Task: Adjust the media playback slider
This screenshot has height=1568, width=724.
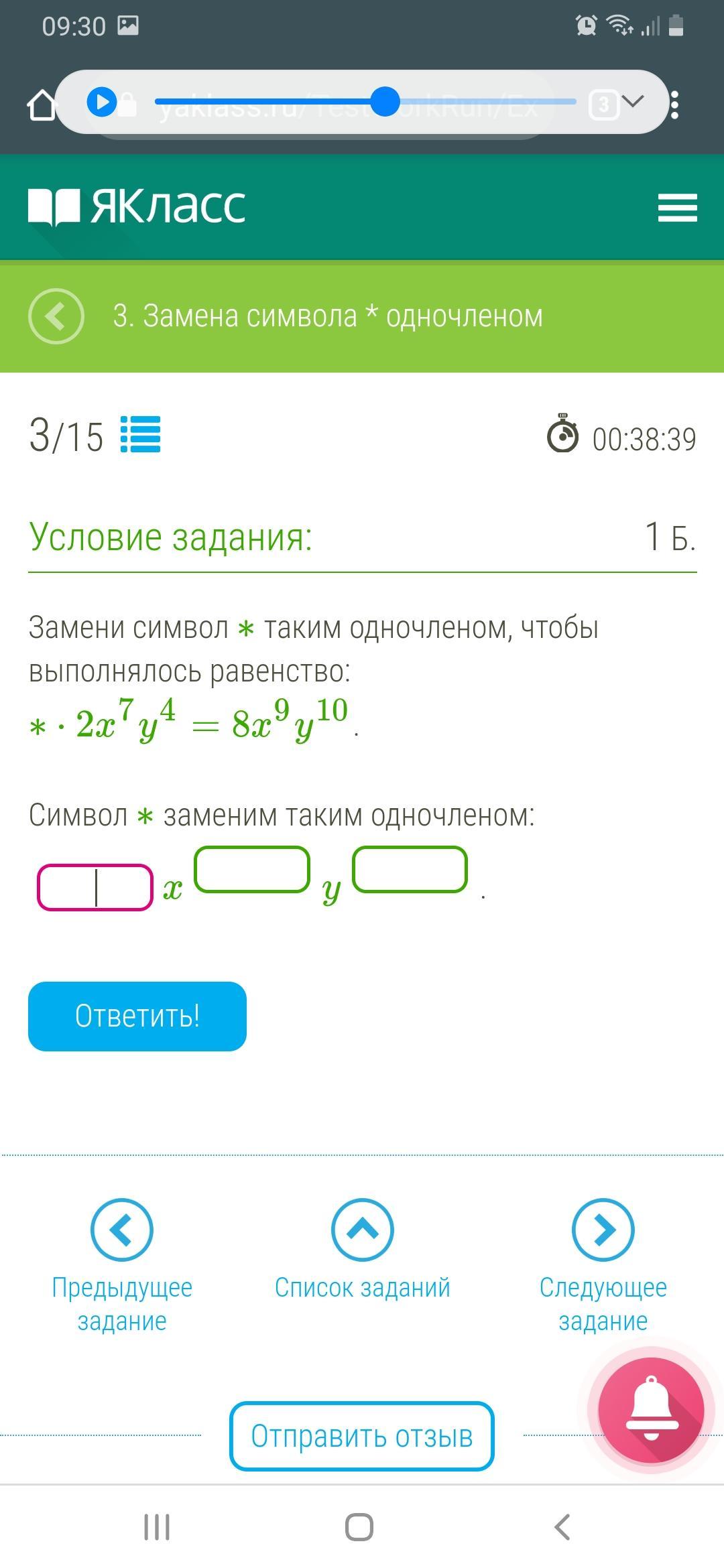Action: (x=385, y=103)
